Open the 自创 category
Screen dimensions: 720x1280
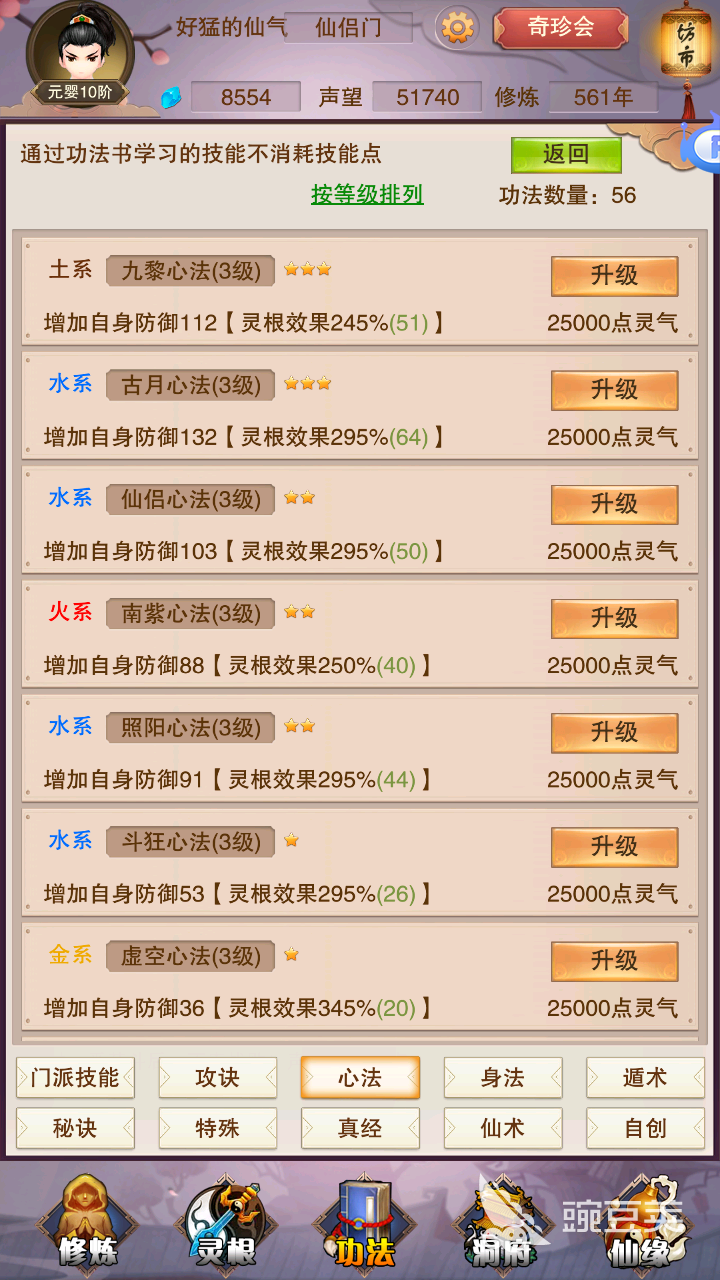(644, 1128)
